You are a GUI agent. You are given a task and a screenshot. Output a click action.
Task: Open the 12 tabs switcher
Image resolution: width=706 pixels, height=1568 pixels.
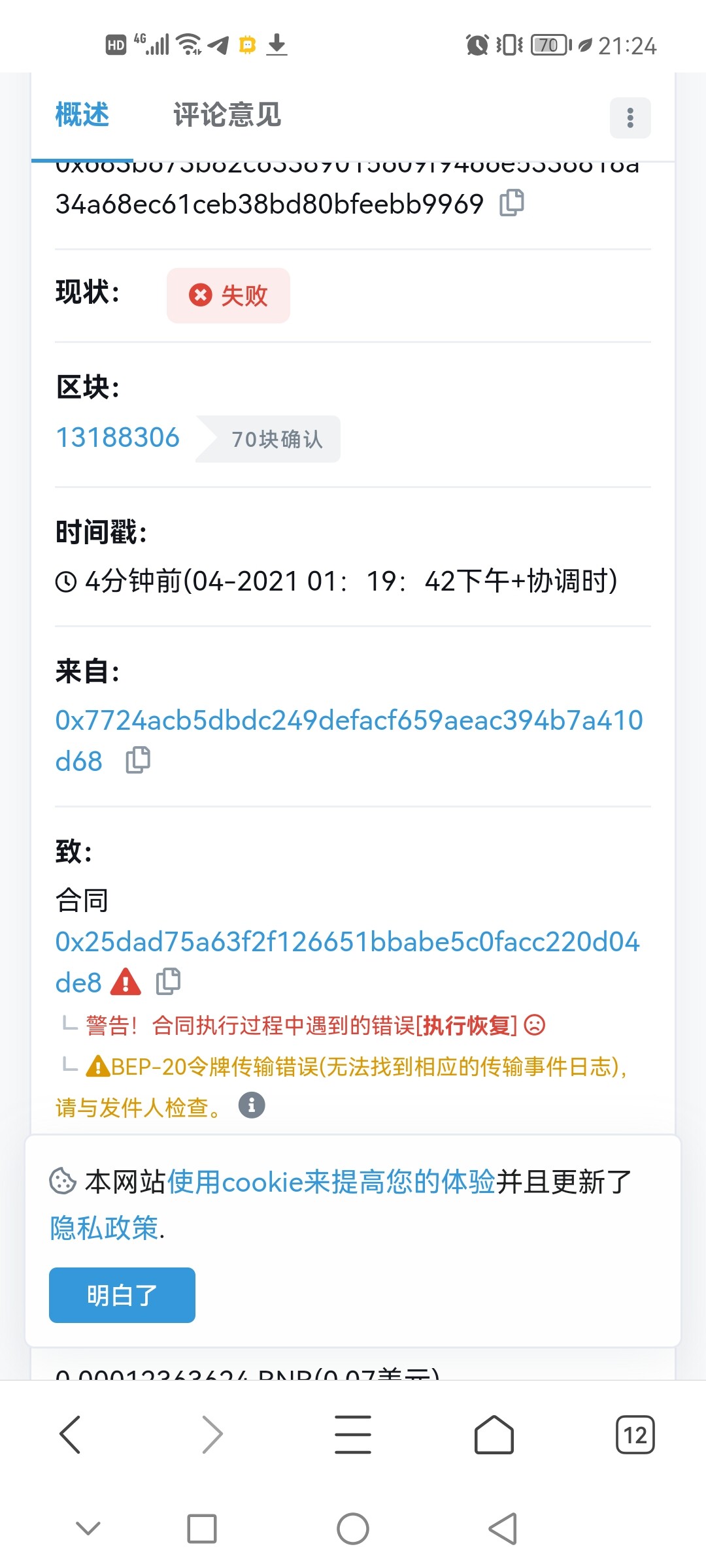click(x=635, y=1435)
